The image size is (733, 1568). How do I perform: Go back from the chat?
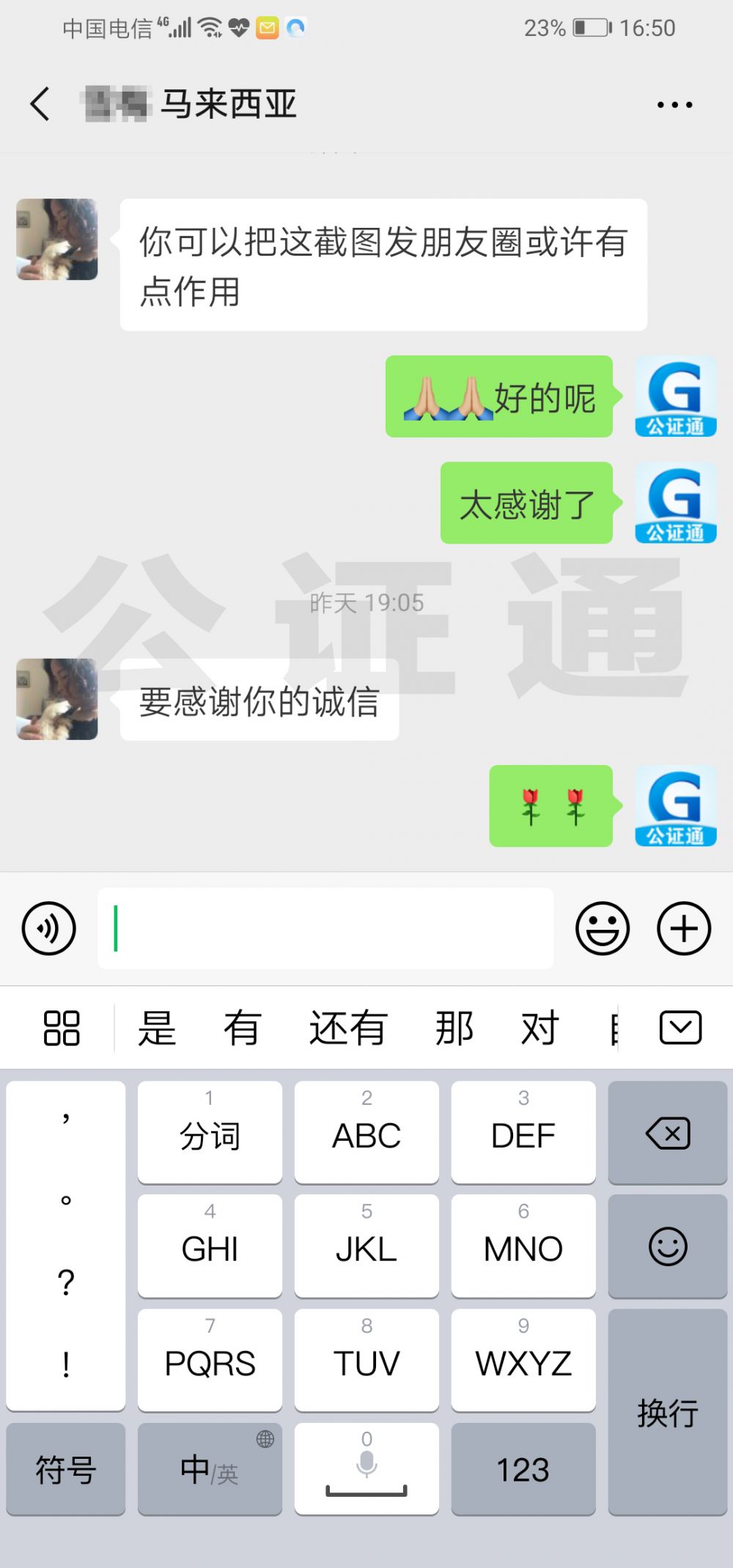(40, 103)
